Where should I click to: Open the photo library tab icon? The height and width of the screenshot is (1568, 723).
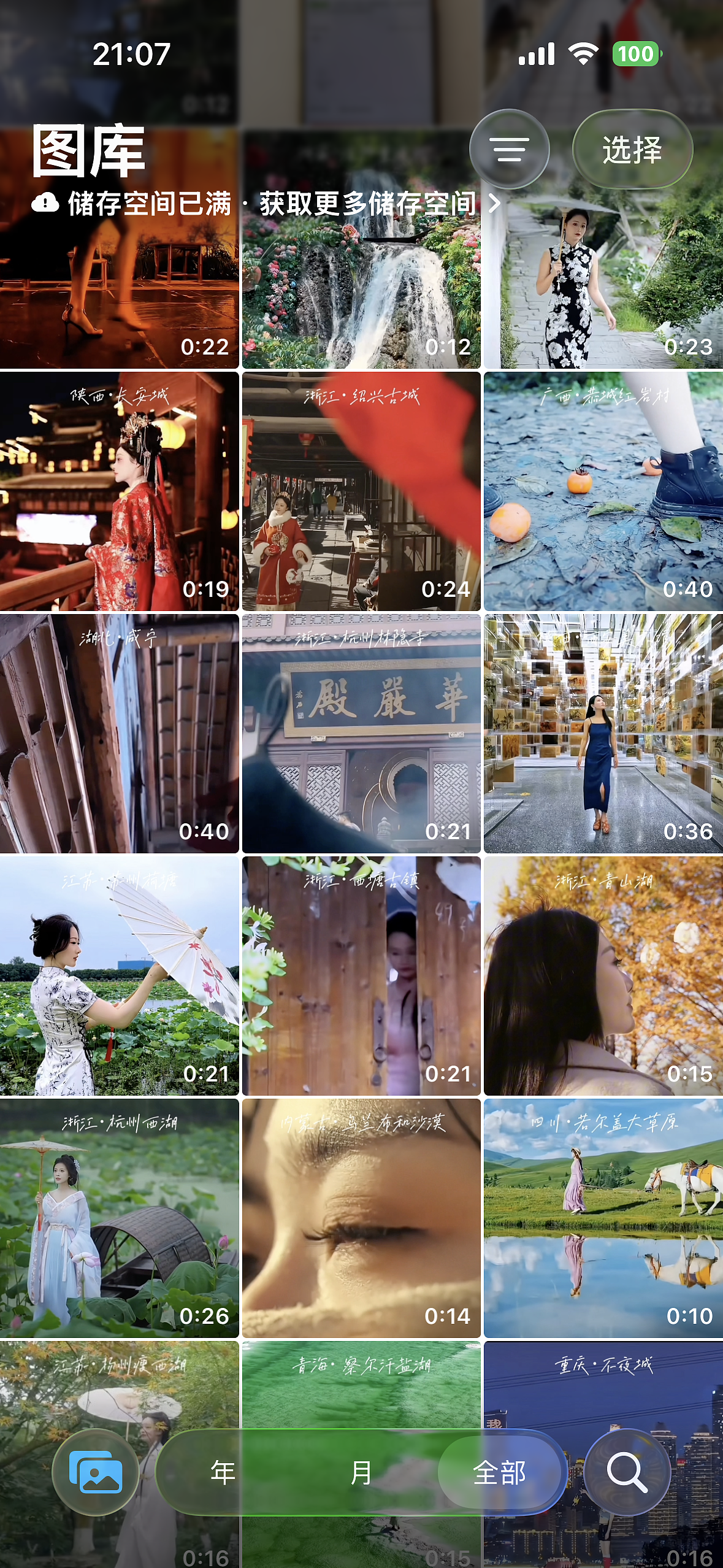point(96,1472)
